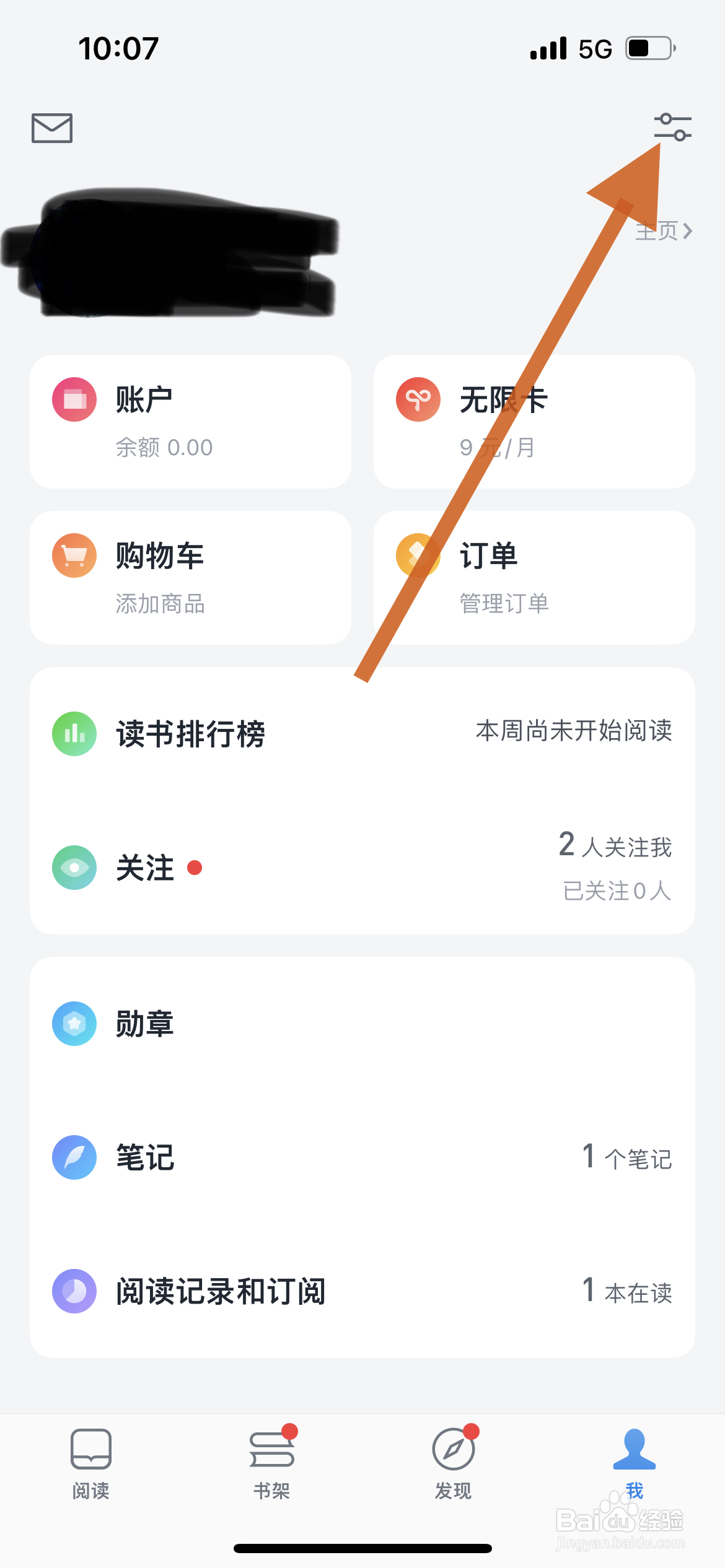Go to personal 主页 page
This screenshot has height=1568, width=725.
point(664,231)
